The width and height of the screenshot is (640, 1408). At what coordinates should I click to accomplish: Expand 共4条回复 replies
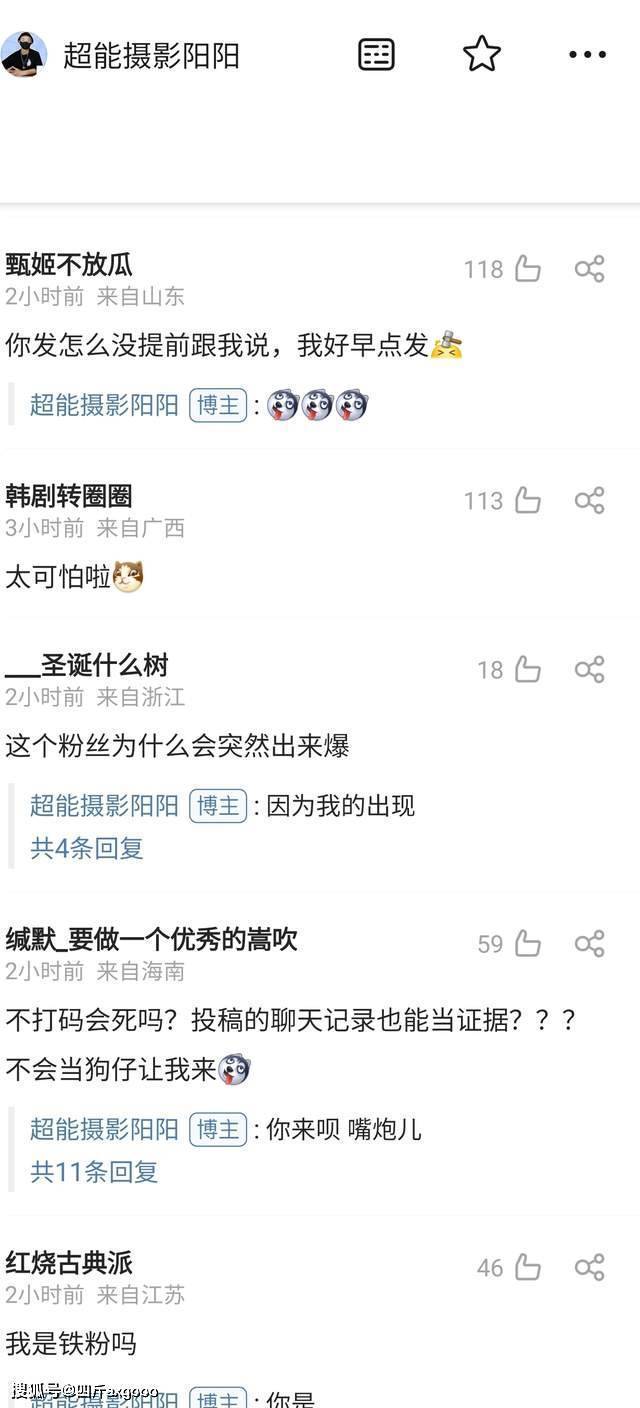click(x=87, y=848)
